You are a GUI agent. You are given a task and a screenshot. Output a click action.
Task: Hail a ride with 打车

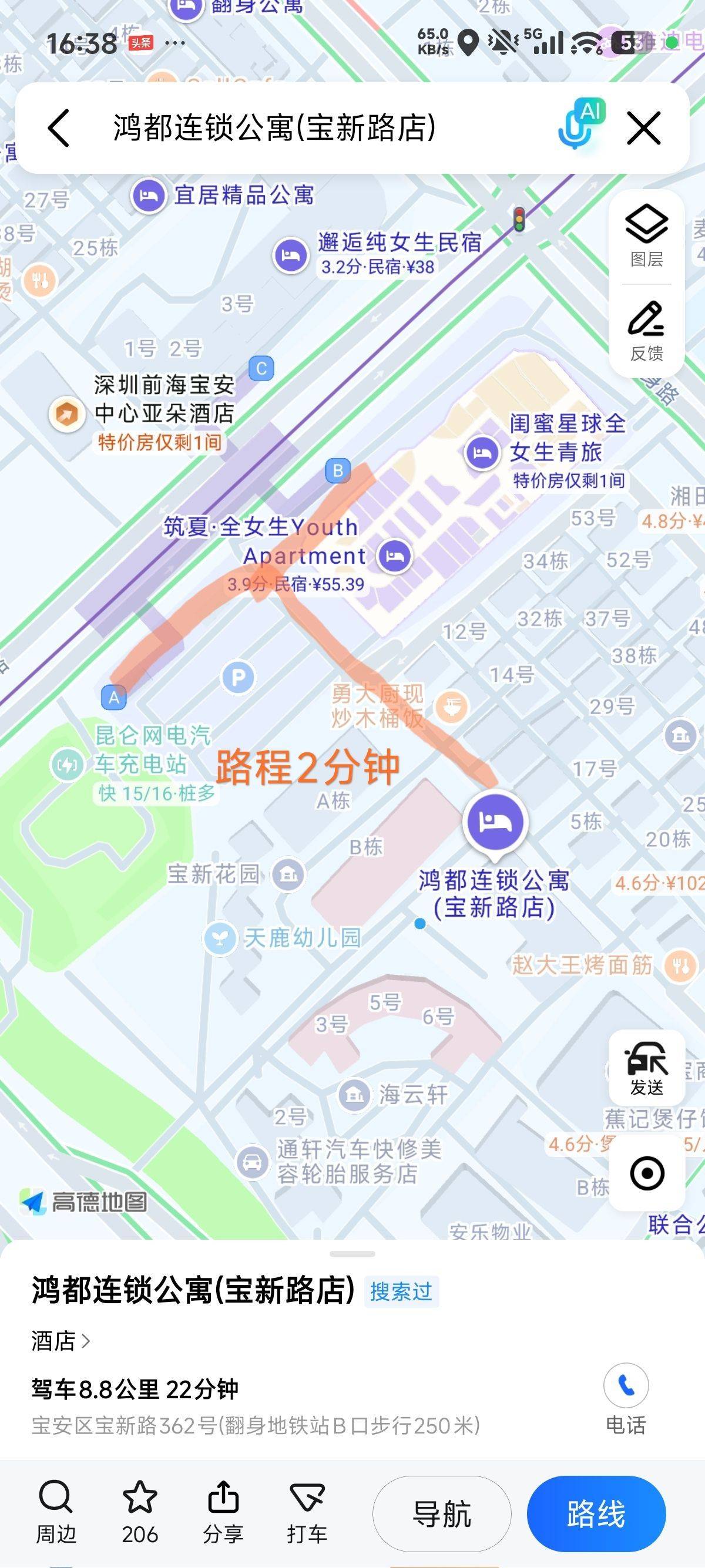click(307, 1513)
